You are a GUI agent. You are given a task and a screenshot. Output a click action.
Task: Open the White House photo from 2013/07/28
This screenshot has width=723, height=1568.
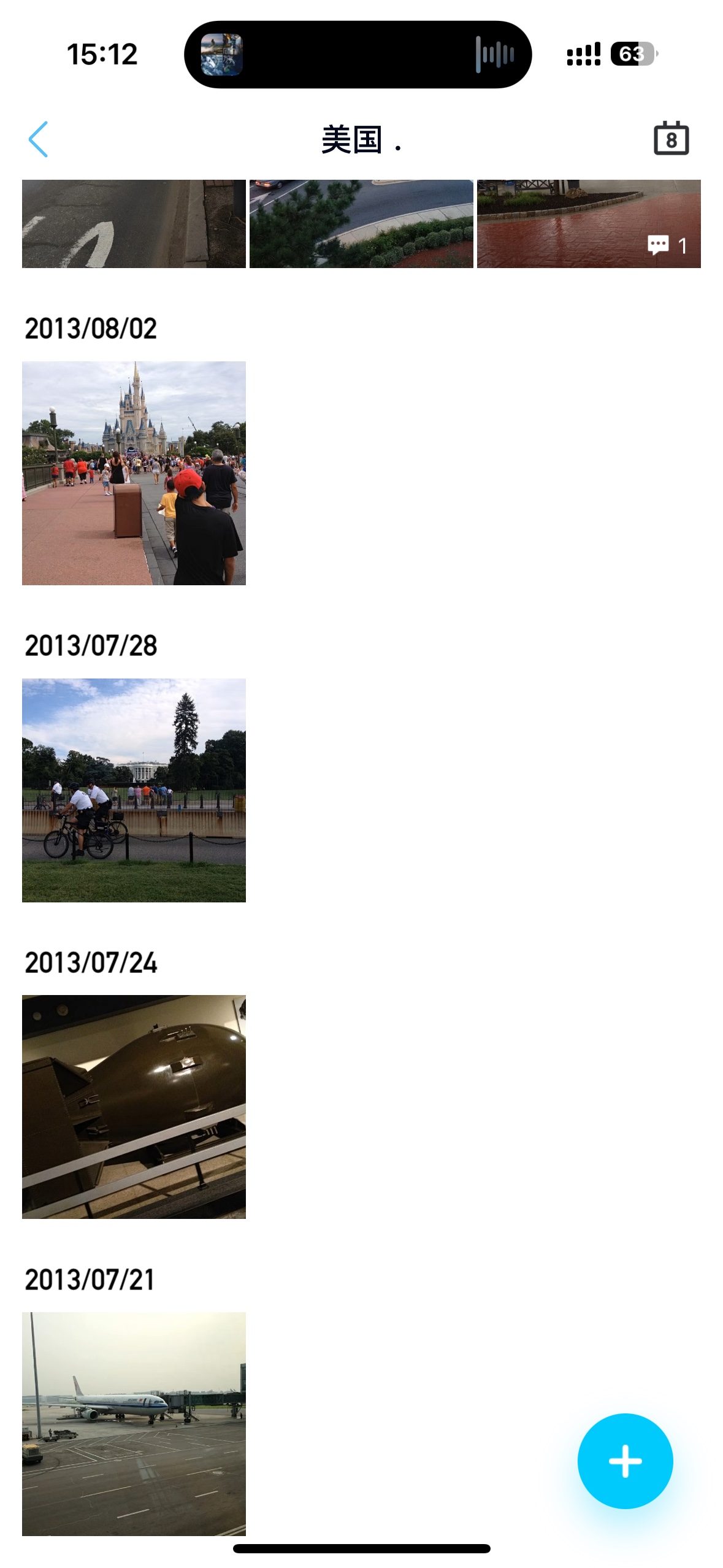click(134, 790)
